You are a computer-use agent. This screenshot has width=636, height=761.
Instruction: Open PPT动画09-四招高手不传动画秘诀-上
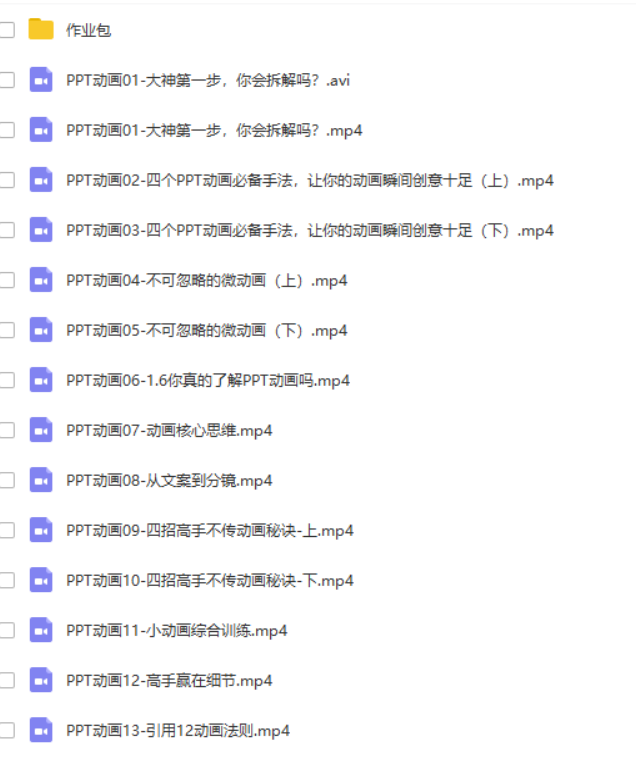point(210,530)
